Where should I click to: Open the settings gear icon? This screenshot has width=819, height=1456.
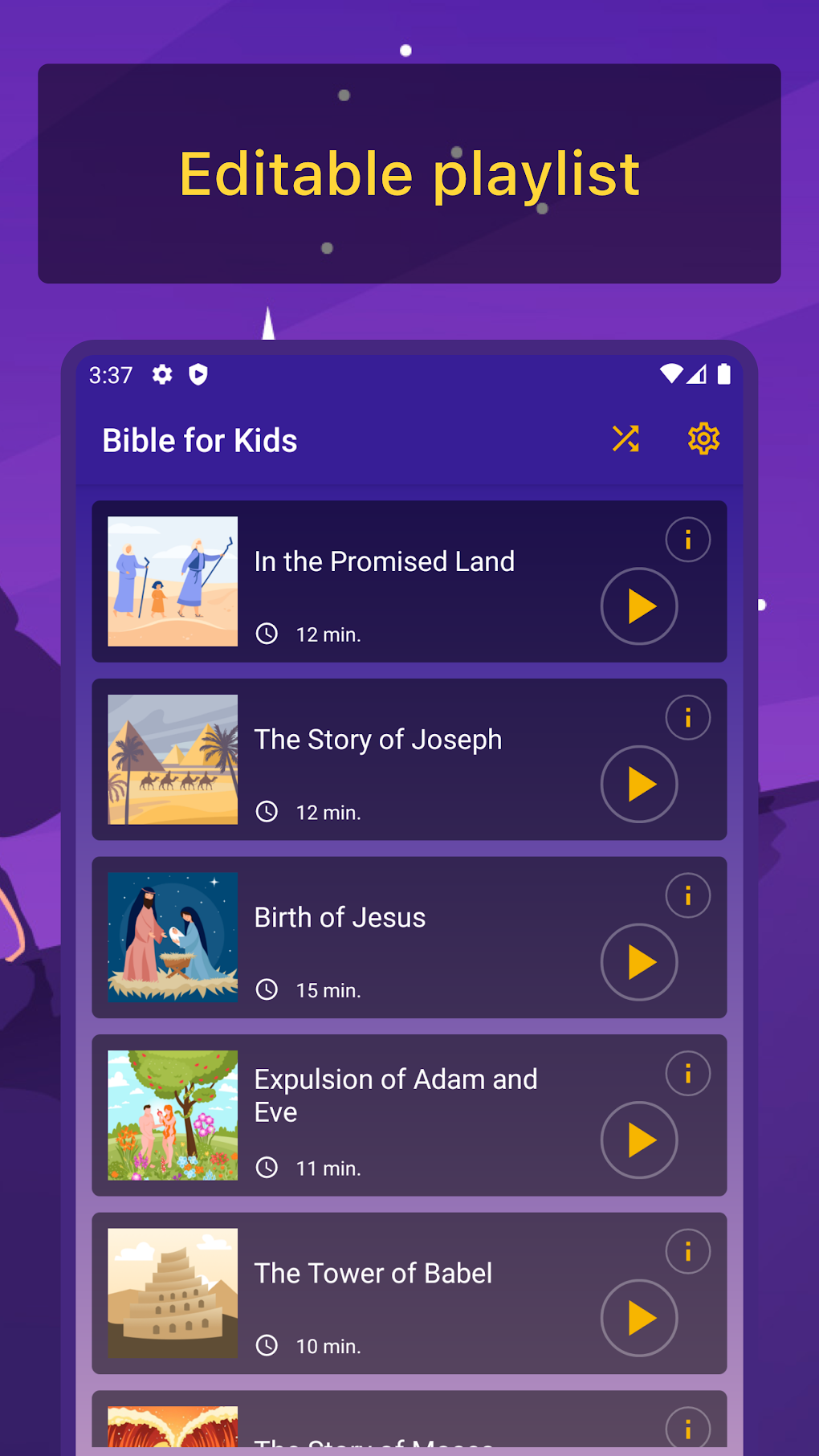703,438
